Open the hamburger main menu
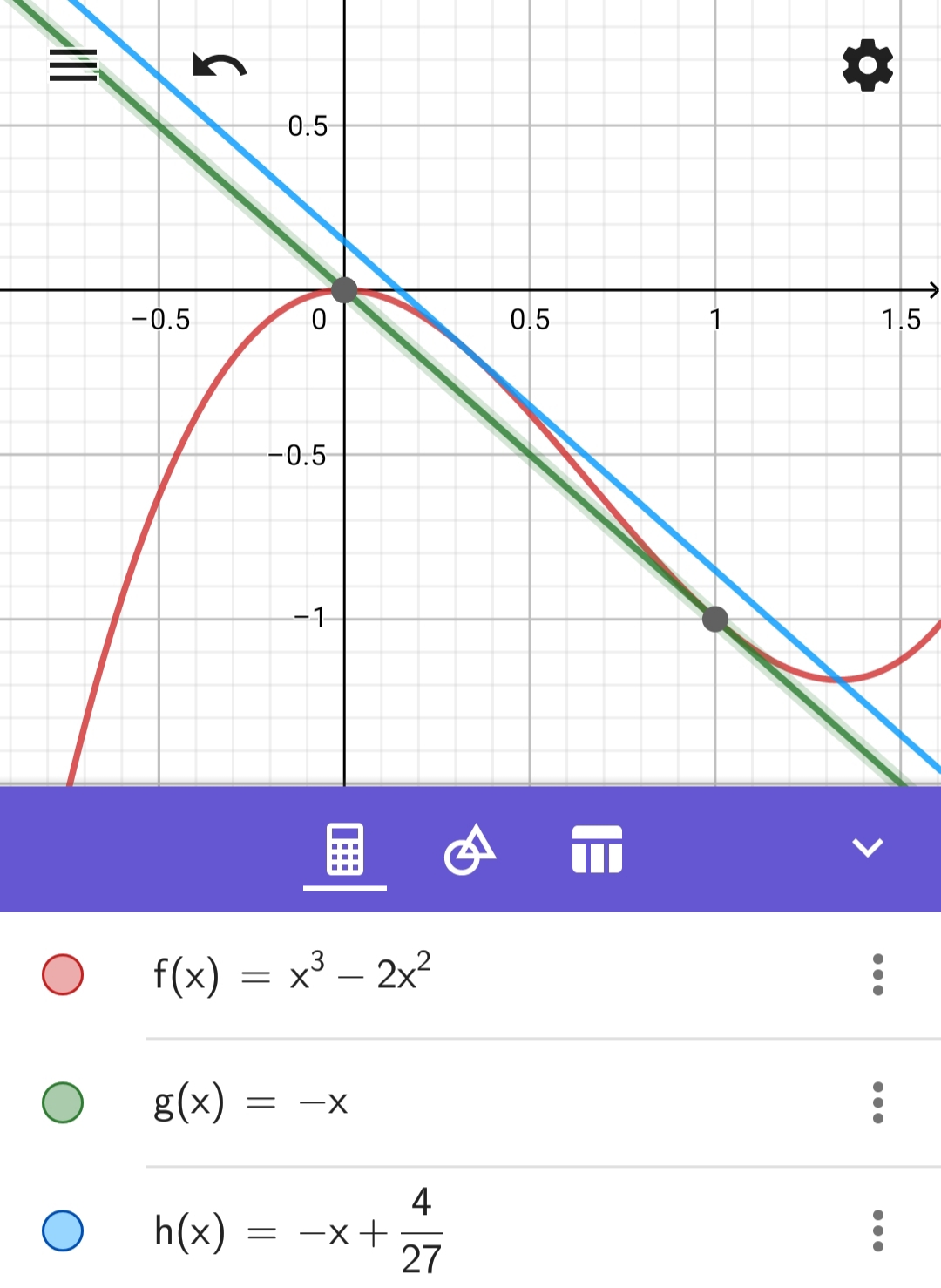 click(73, 65)
